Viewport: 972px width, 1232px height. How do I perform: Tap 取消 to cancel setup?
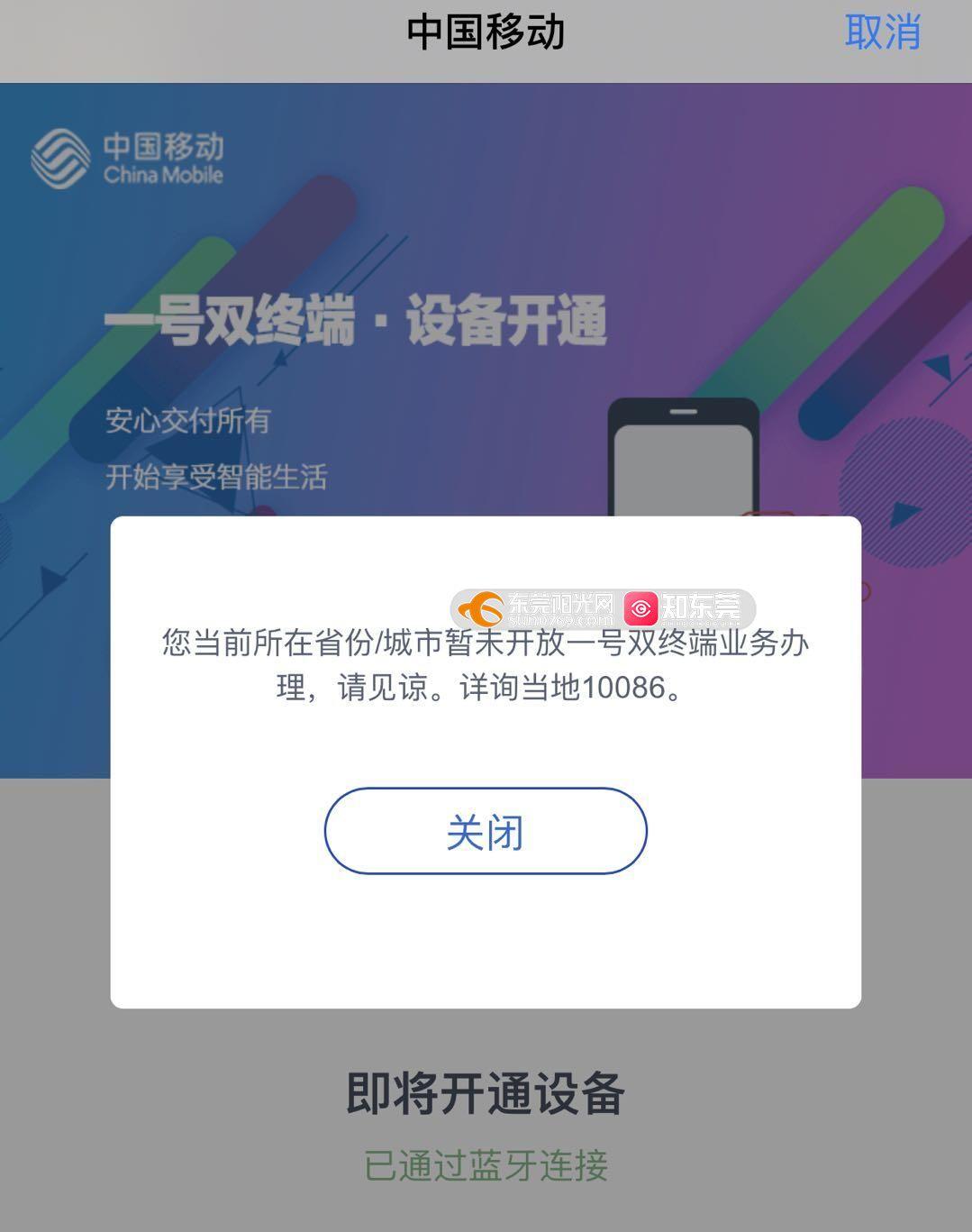tap(882, 32)
